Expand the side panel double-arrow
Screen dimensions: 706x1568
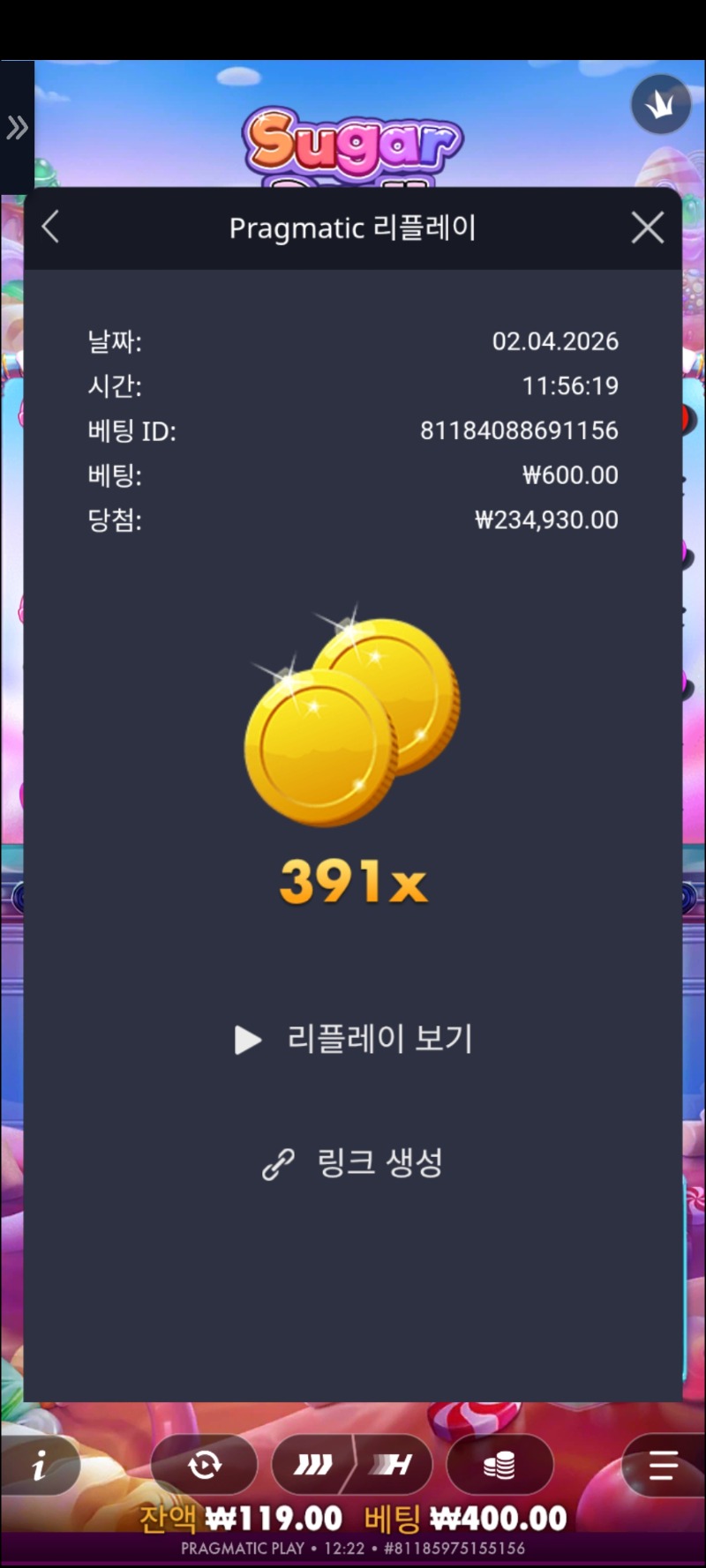[x=17, y=128]
